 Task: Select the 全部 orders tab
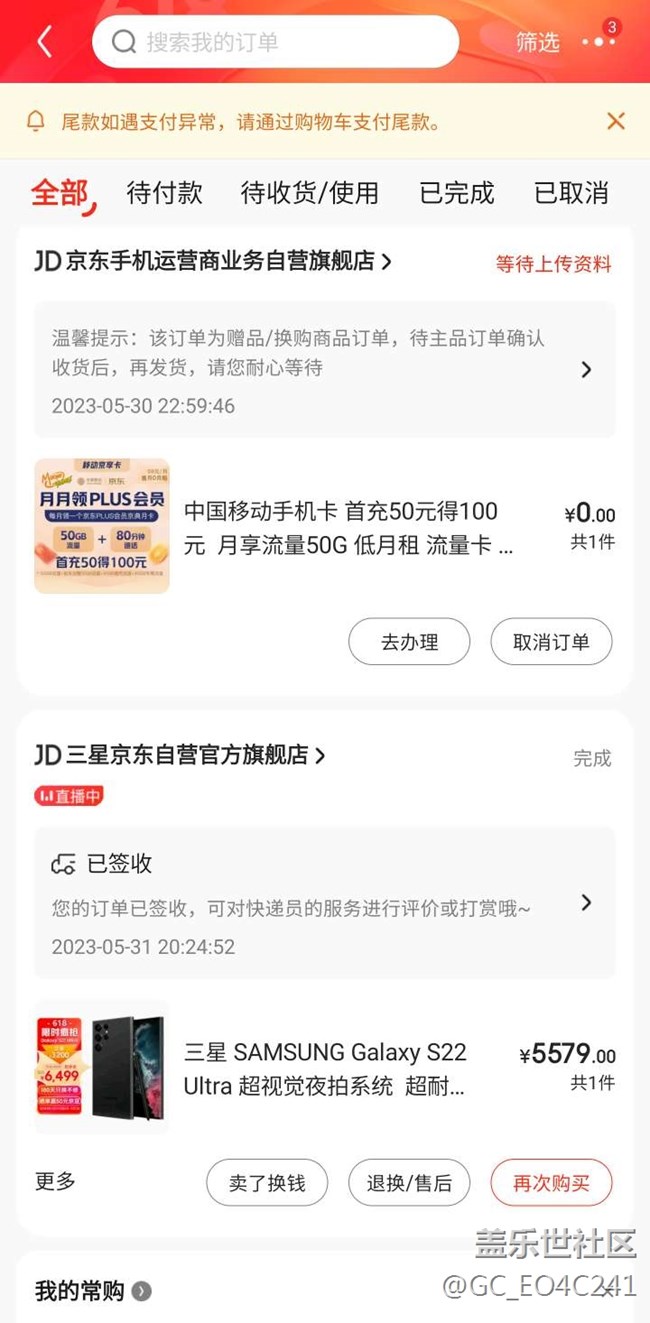coord(60,192)
